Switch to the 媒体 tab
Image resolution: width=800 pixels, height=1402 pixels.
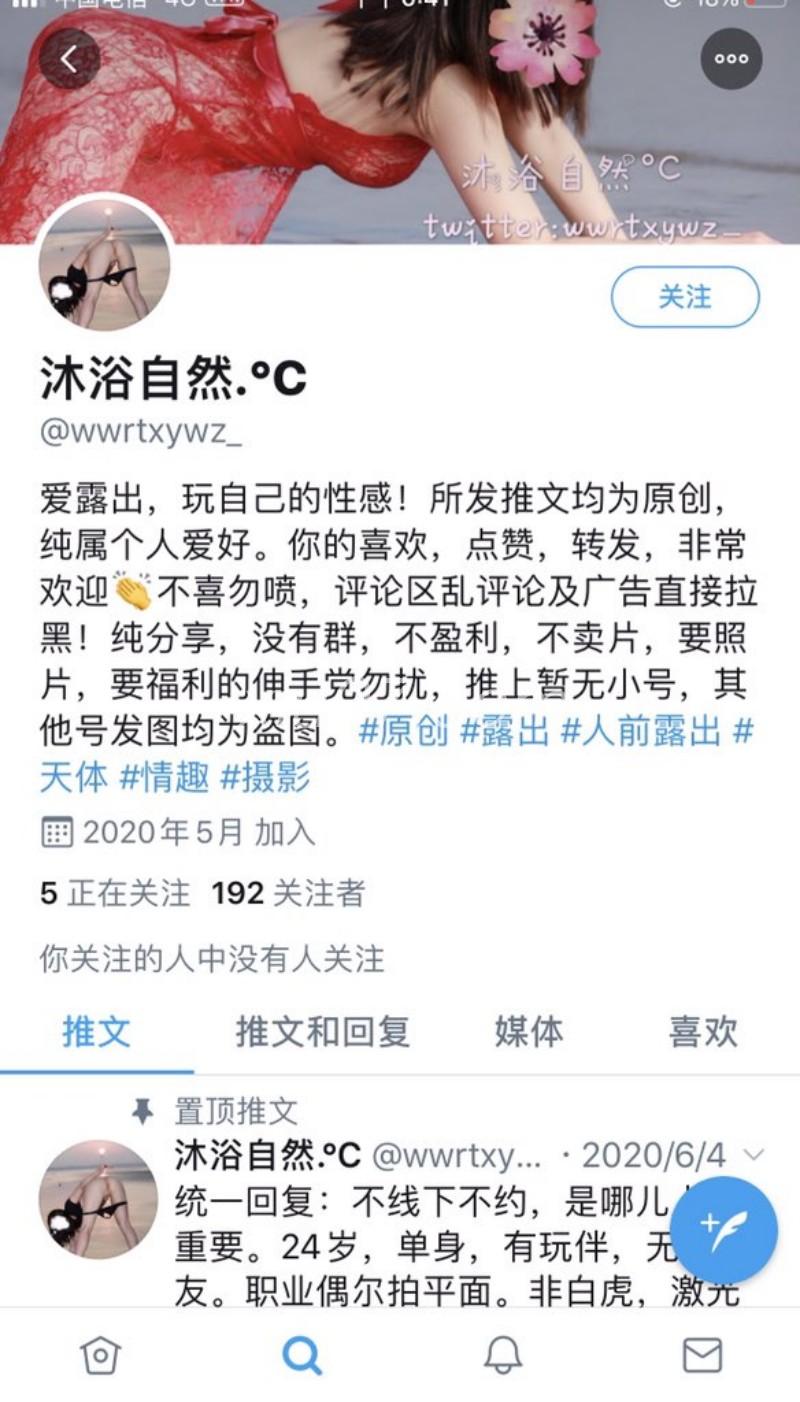coord(528,1031)
